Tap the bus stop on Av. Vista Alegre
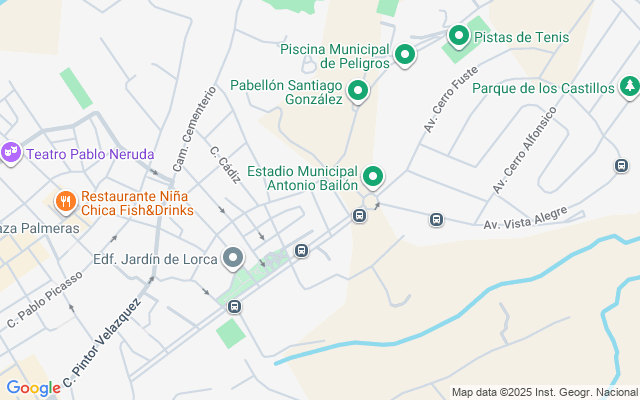The height and width of the screenshot is (400, 640). tap(436, 219)
